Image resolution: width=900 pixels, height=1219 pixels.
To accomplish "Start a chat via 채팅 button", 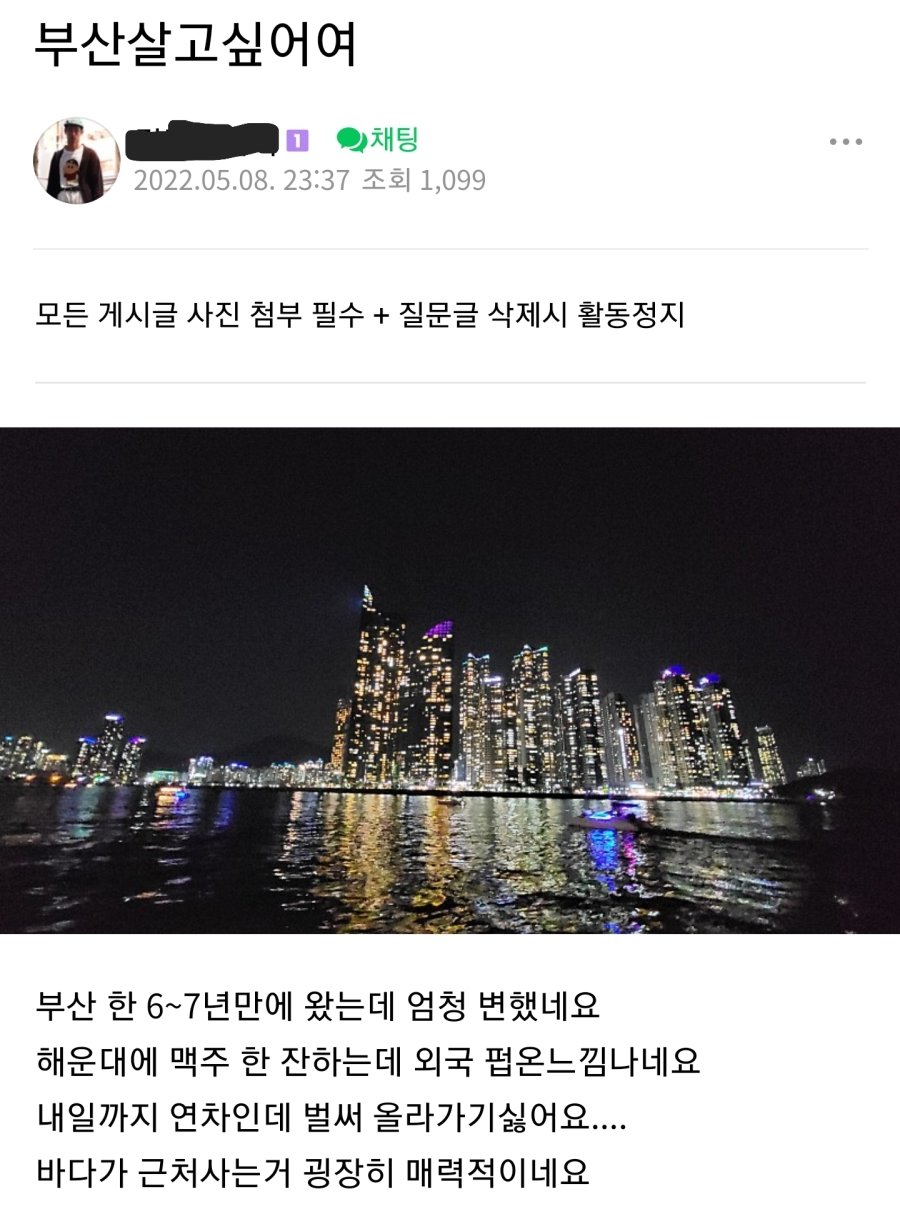I will [377, 140].
